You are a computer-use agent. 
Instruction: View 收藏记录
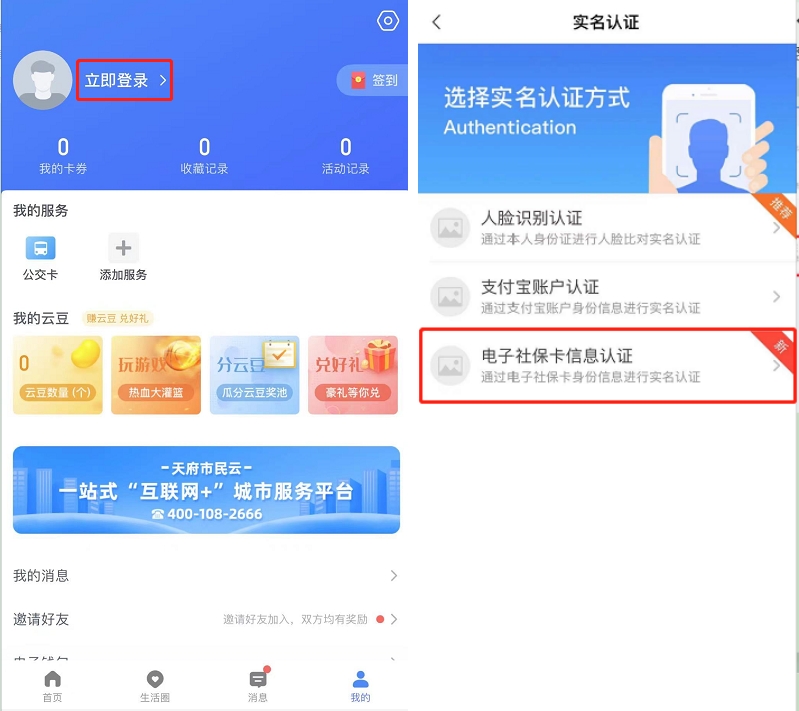point(204,157)
